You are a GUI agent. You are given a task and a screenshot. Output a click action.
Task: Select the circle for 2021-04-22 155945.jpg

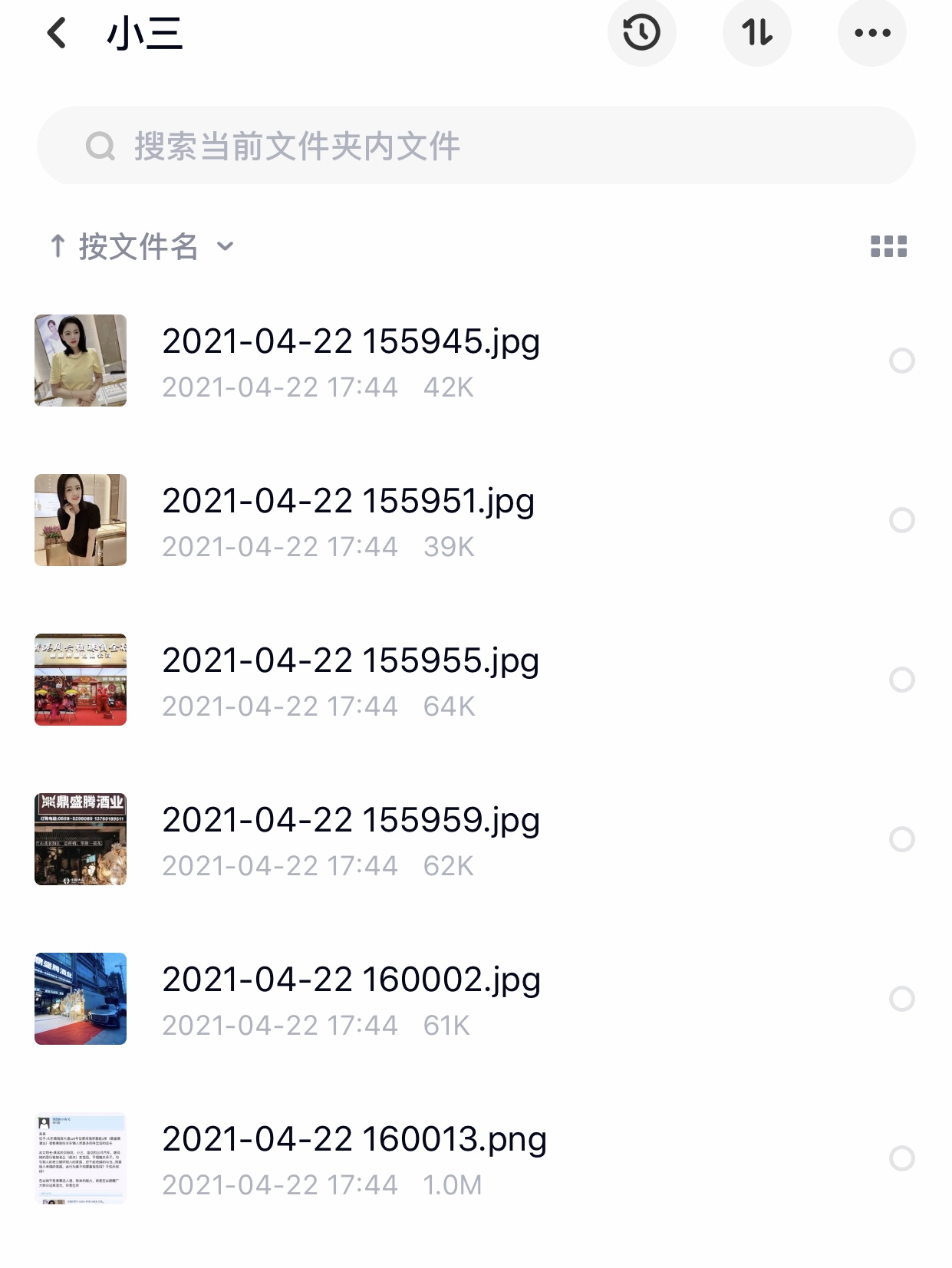click(901, 361)
